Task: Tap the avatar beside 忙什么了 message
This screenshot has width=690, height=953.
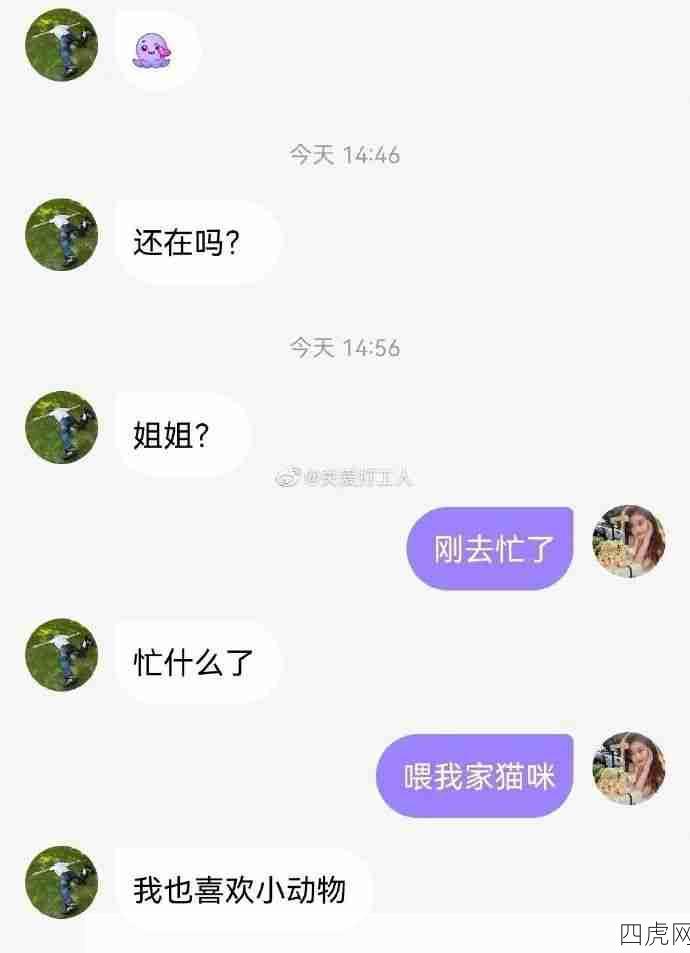Action: coord(61,654)
